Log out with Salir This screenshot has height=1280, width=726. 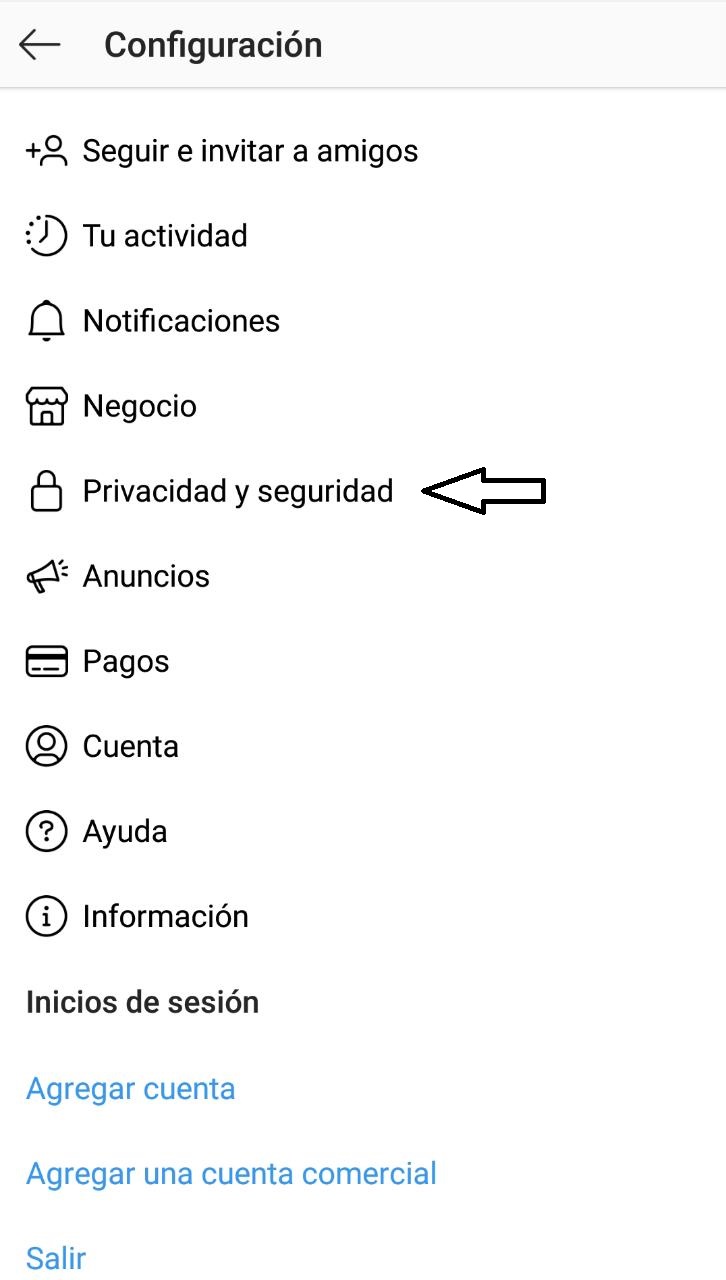pyautogui.click(x=56, y=1258)
